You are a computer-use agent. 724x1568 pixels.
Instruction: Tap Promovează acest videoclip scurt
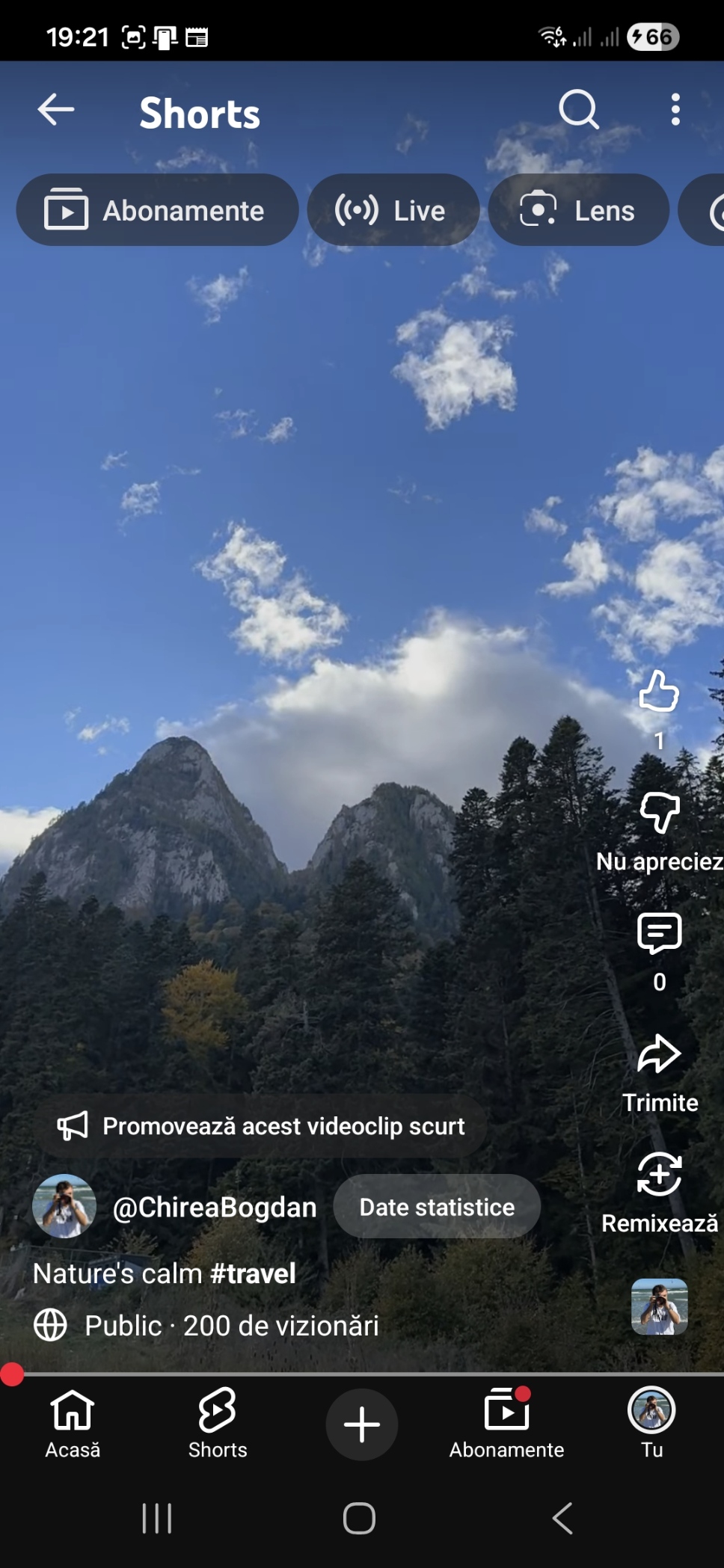[x=261, y=1126]
